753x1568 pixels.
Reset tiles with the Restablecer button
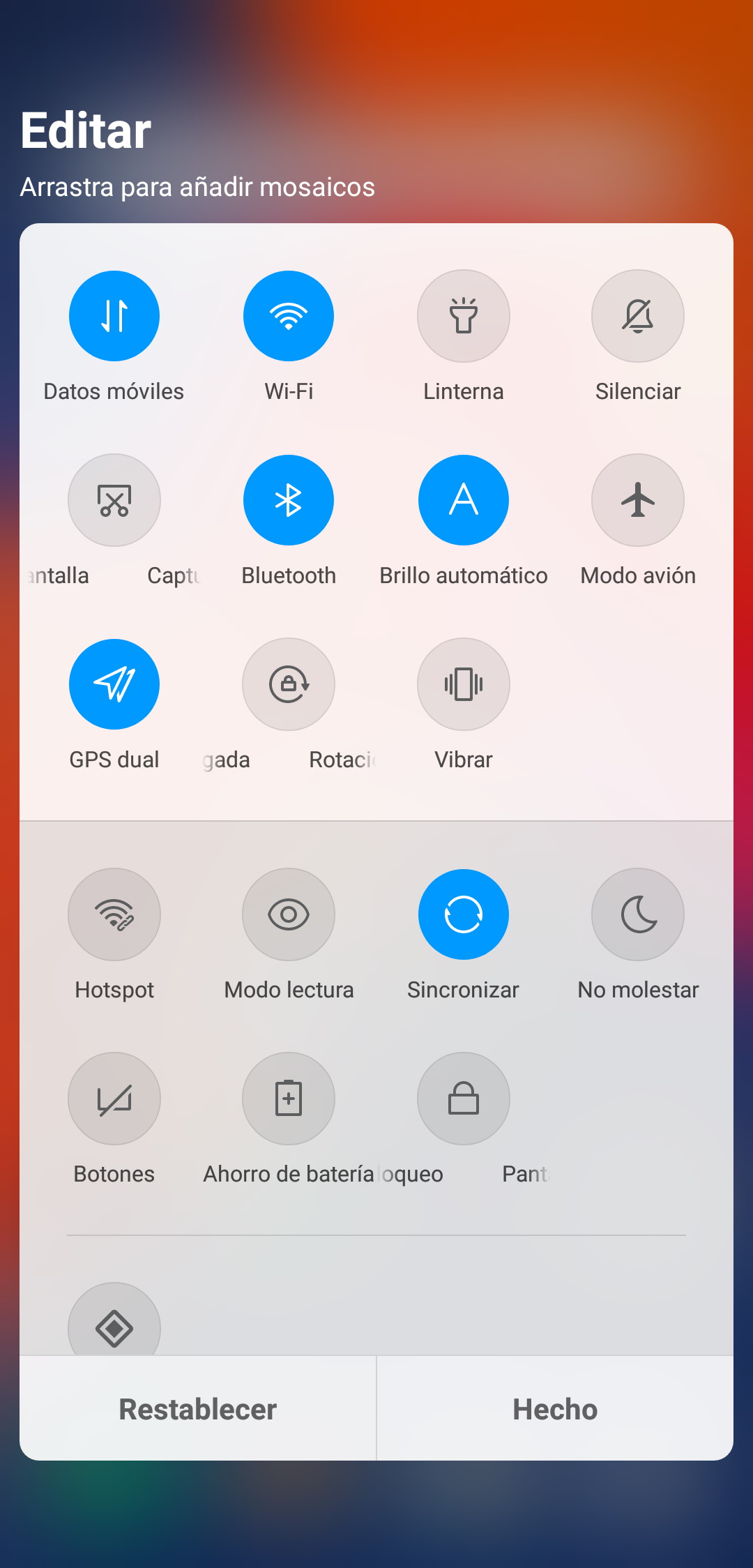(x=198, y=1409)
